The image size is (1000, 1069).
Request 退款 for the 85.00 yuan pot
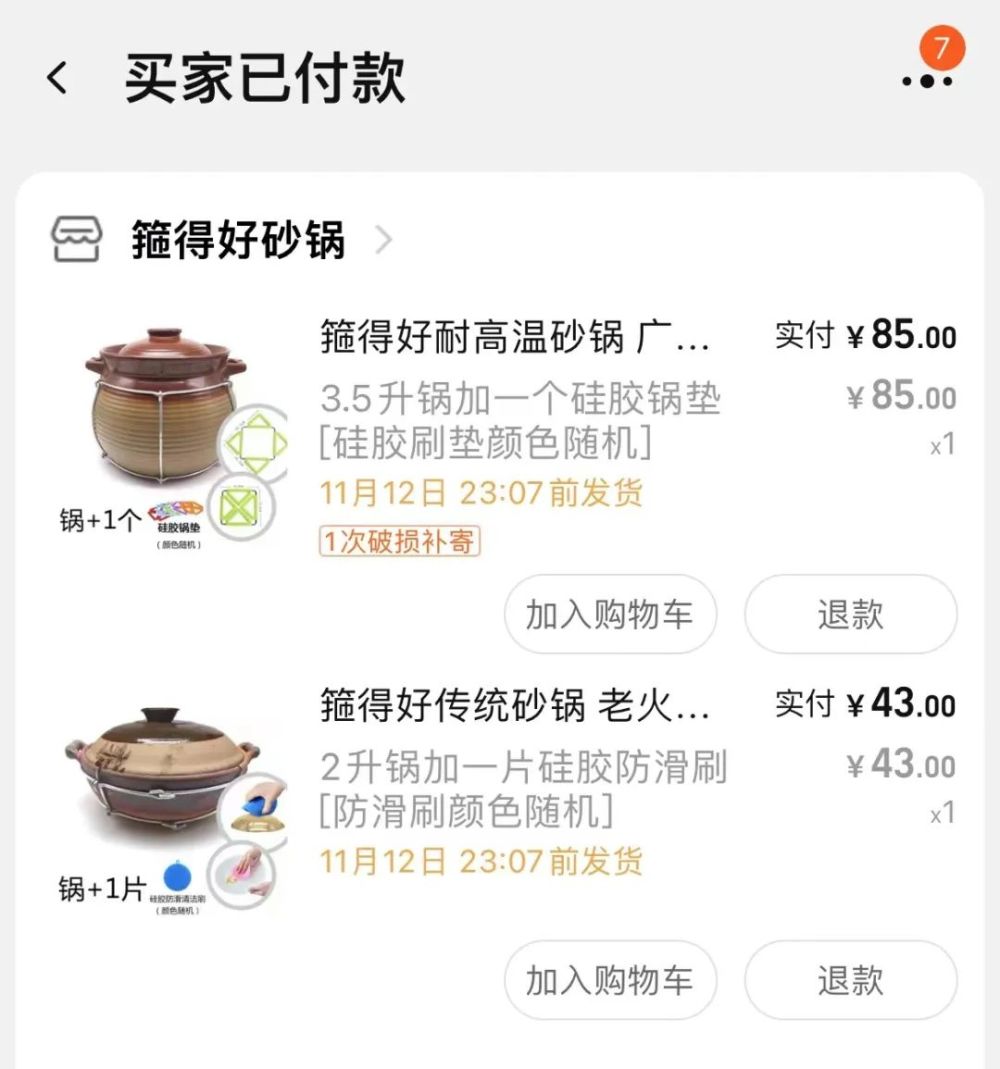pos(850,614)
